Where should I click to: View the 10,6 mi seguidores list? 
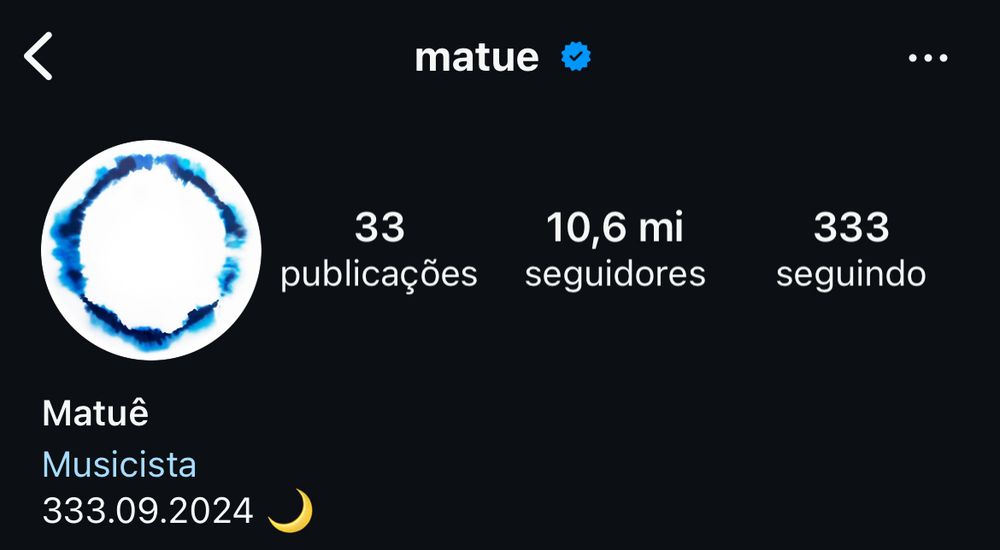[615, 250]
